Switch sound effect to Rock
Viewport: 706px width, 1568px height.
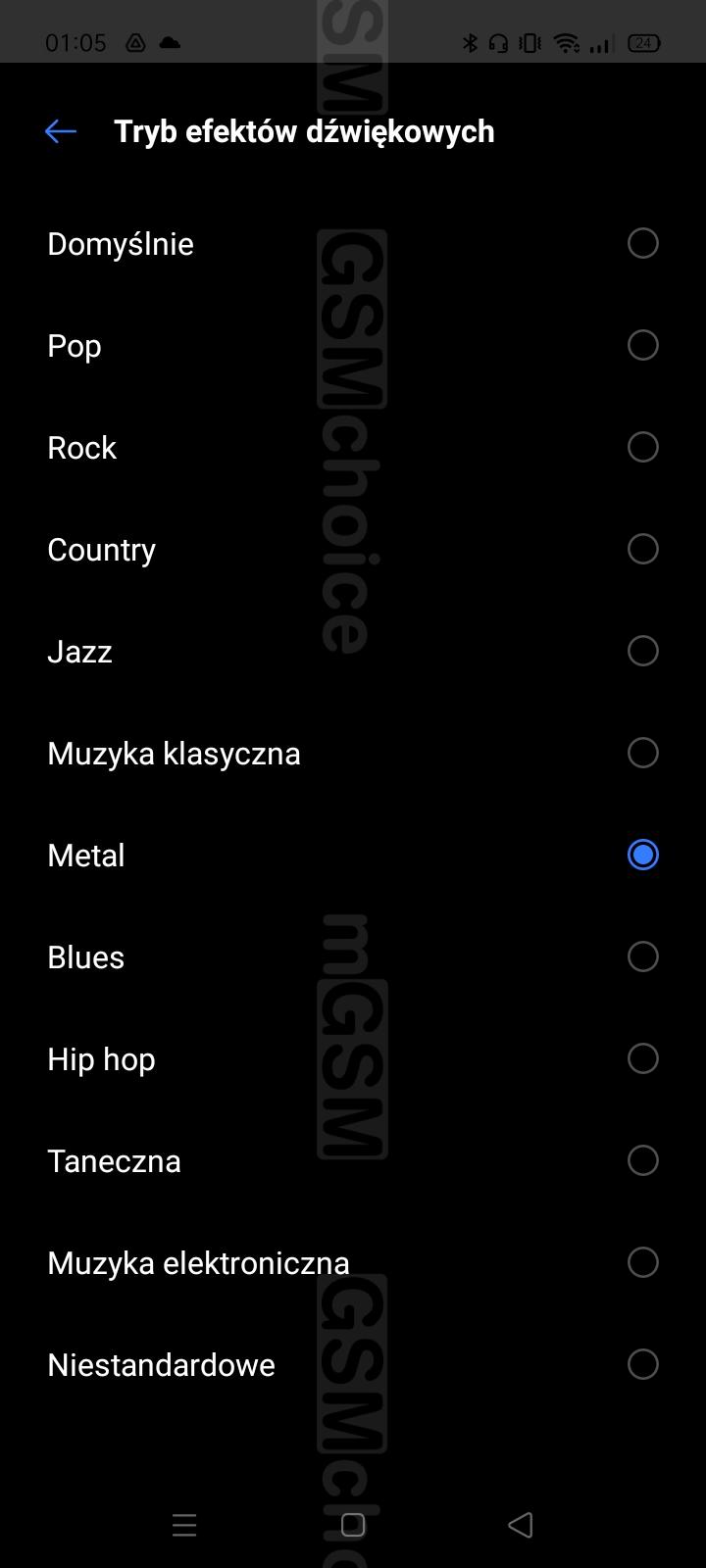[x=353, y=447]
